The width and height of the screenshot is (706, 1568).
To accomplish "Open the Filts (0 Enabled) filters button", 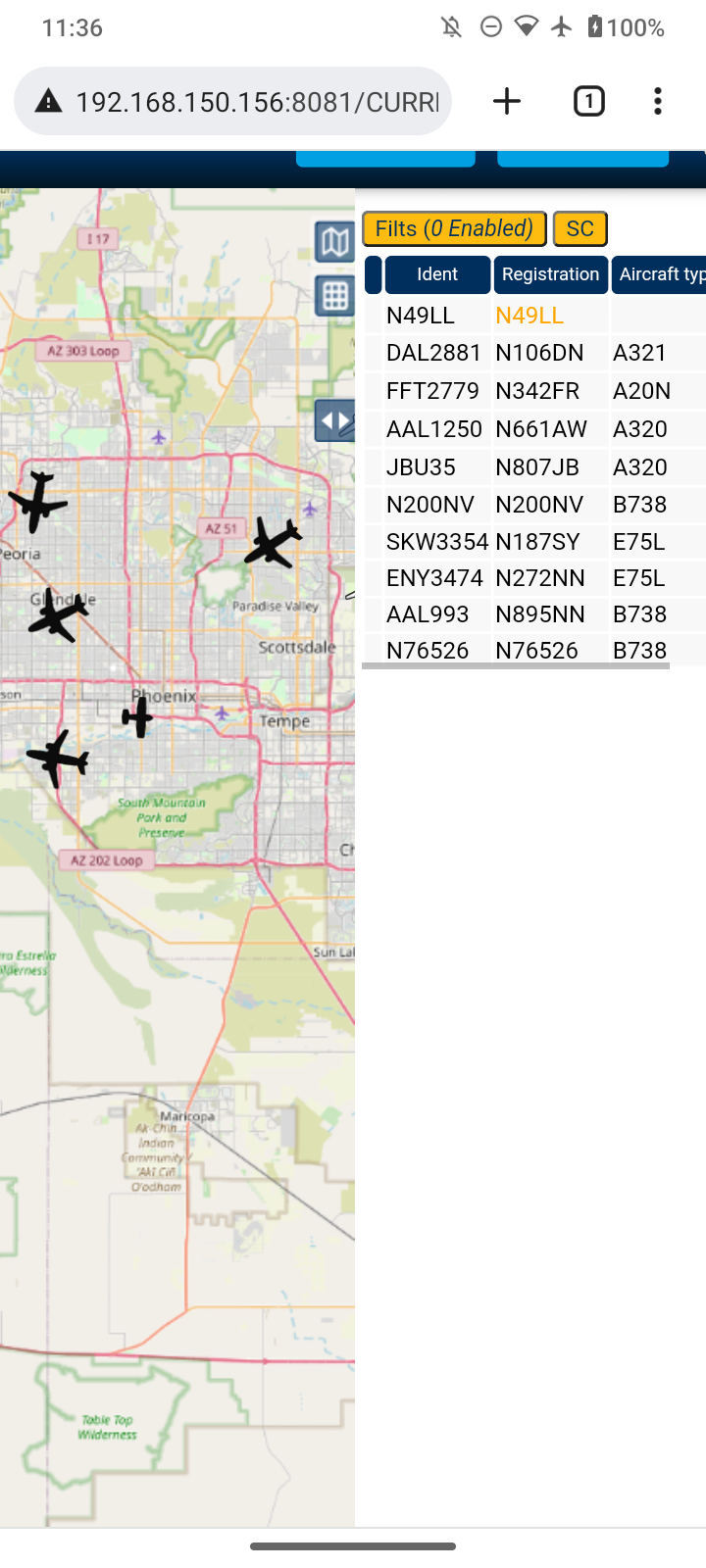I will 454,228.
